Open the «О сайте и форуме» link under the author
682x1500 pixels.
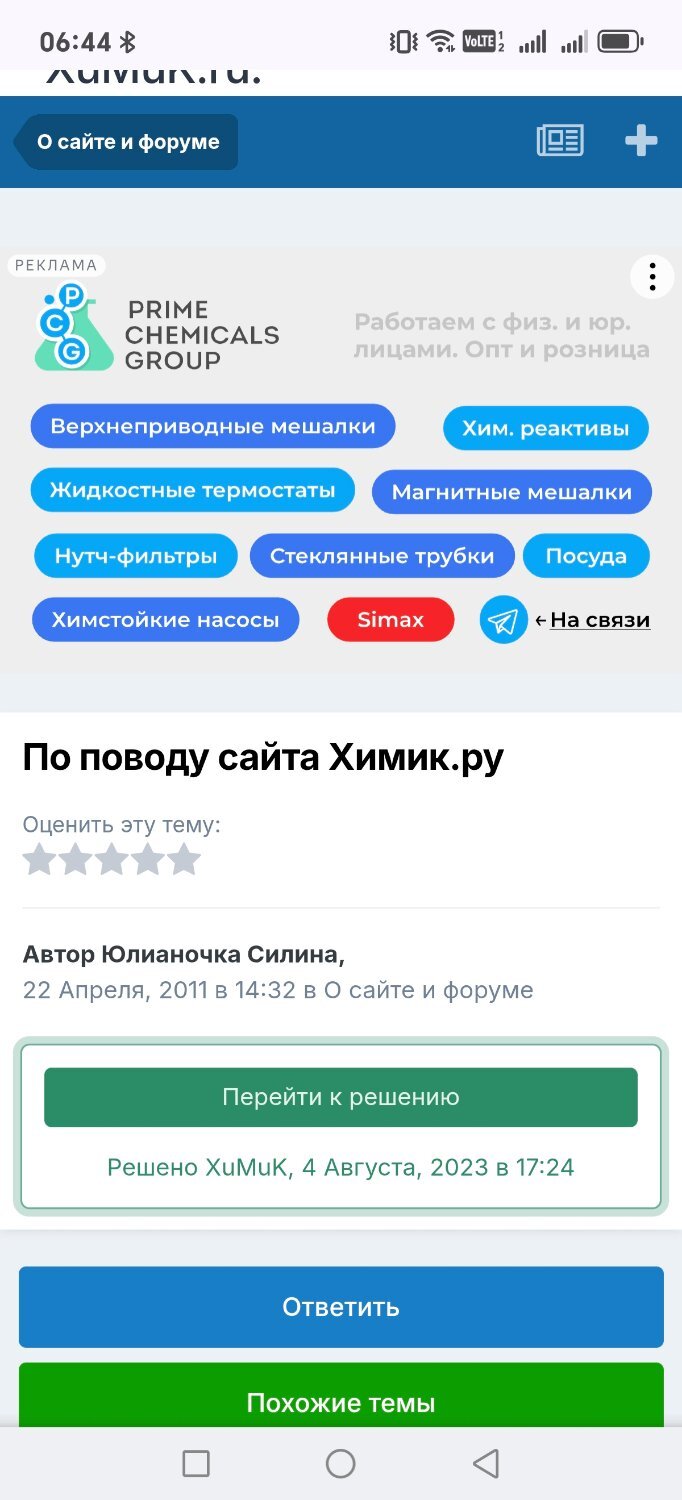point(428,991)
